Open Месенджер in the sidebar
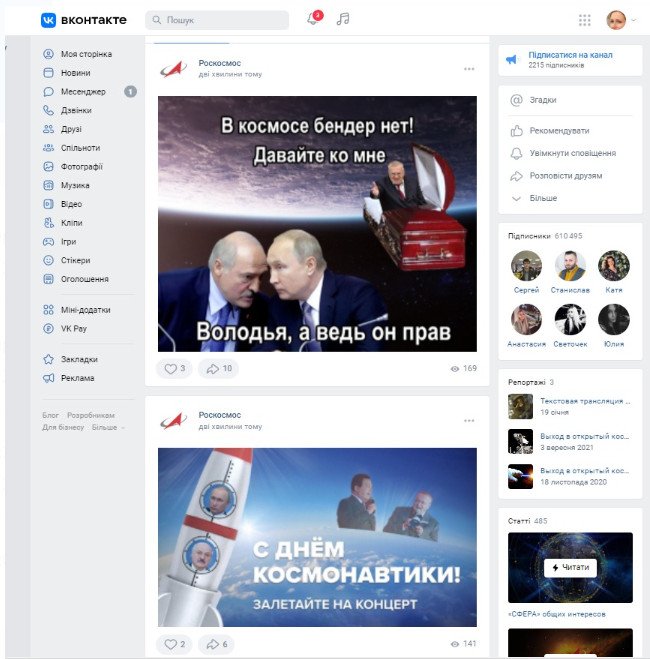Image resolution: width=650 pixels, height=659 pixels. point(82,92)
